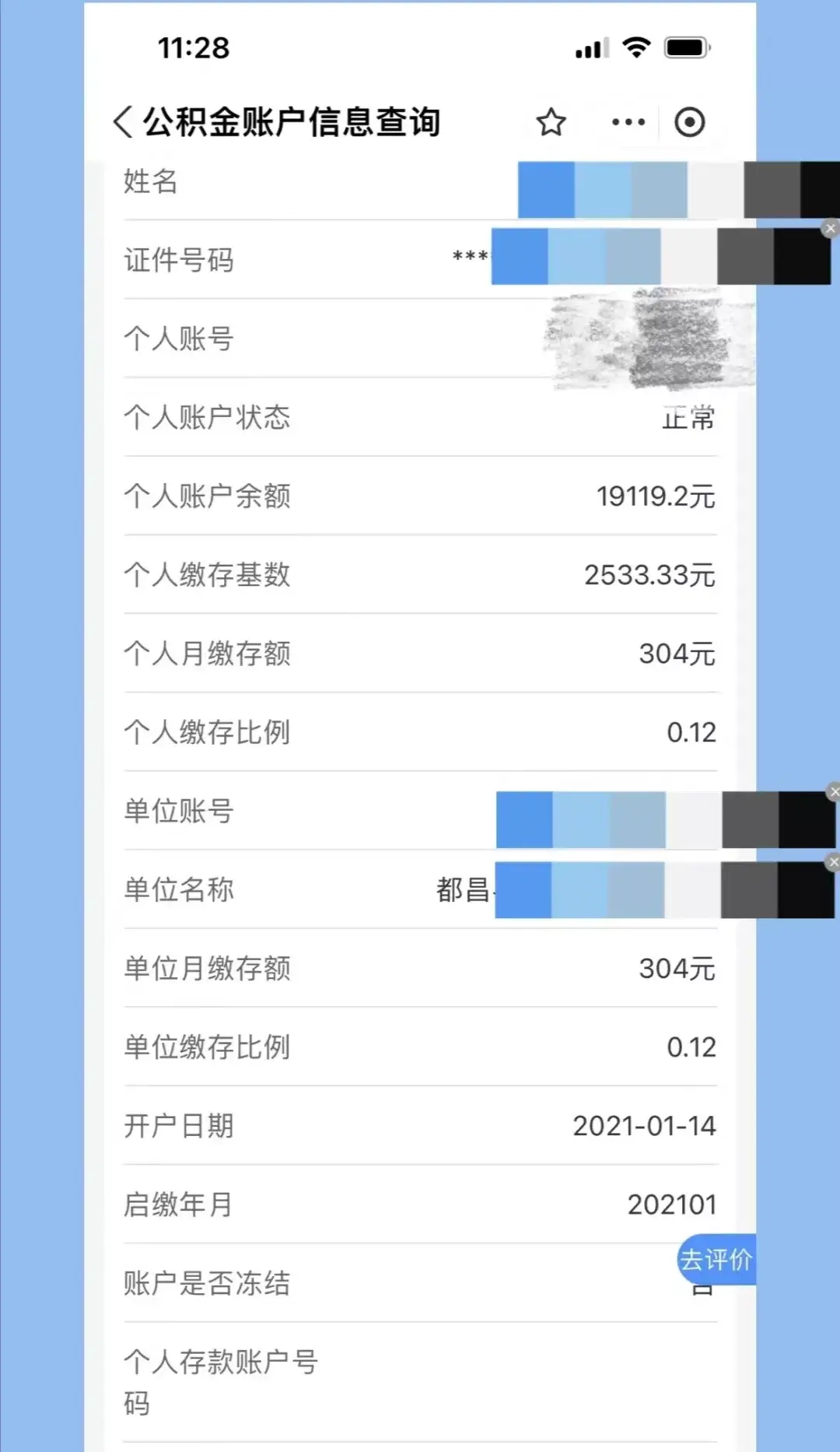Remove the mask sticker over 证件号码
840x1452 pixels.
(829, 229)
